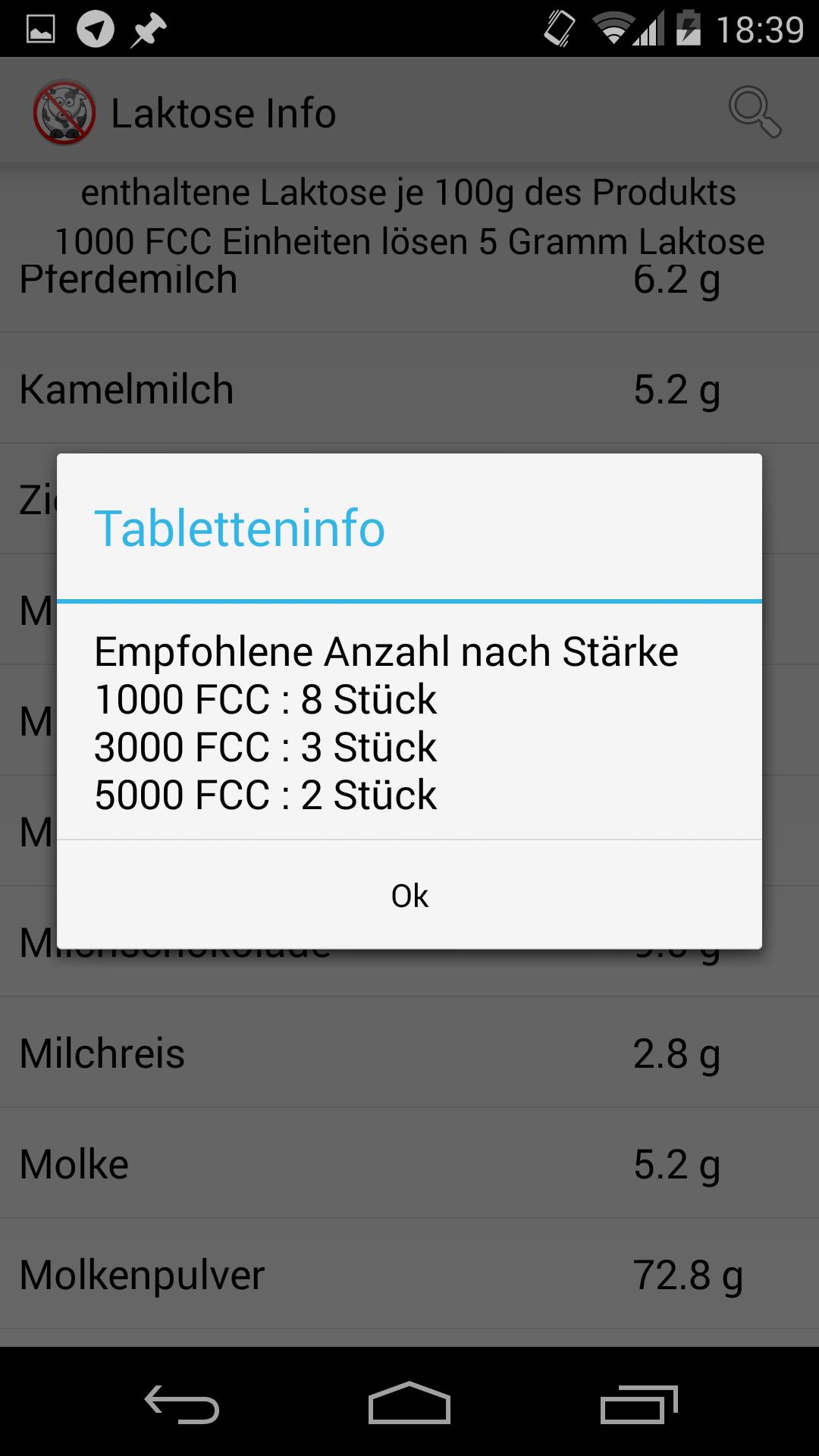Dismiss the Tabletteninfo dialog with Ok

409,896
